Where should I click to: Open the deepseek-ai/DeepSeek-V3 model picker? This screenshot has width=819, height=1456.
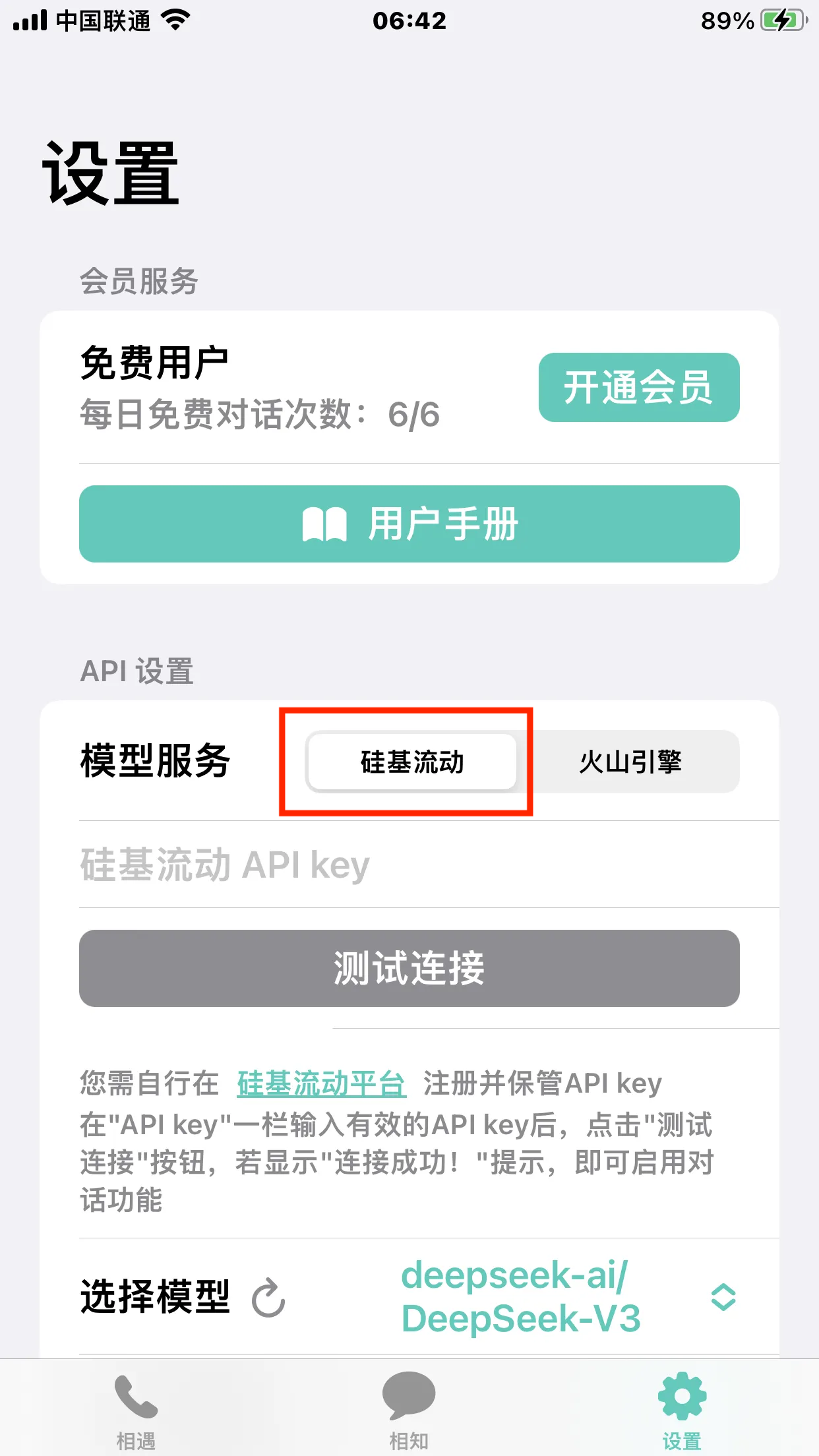click(x=568, y=1297)
